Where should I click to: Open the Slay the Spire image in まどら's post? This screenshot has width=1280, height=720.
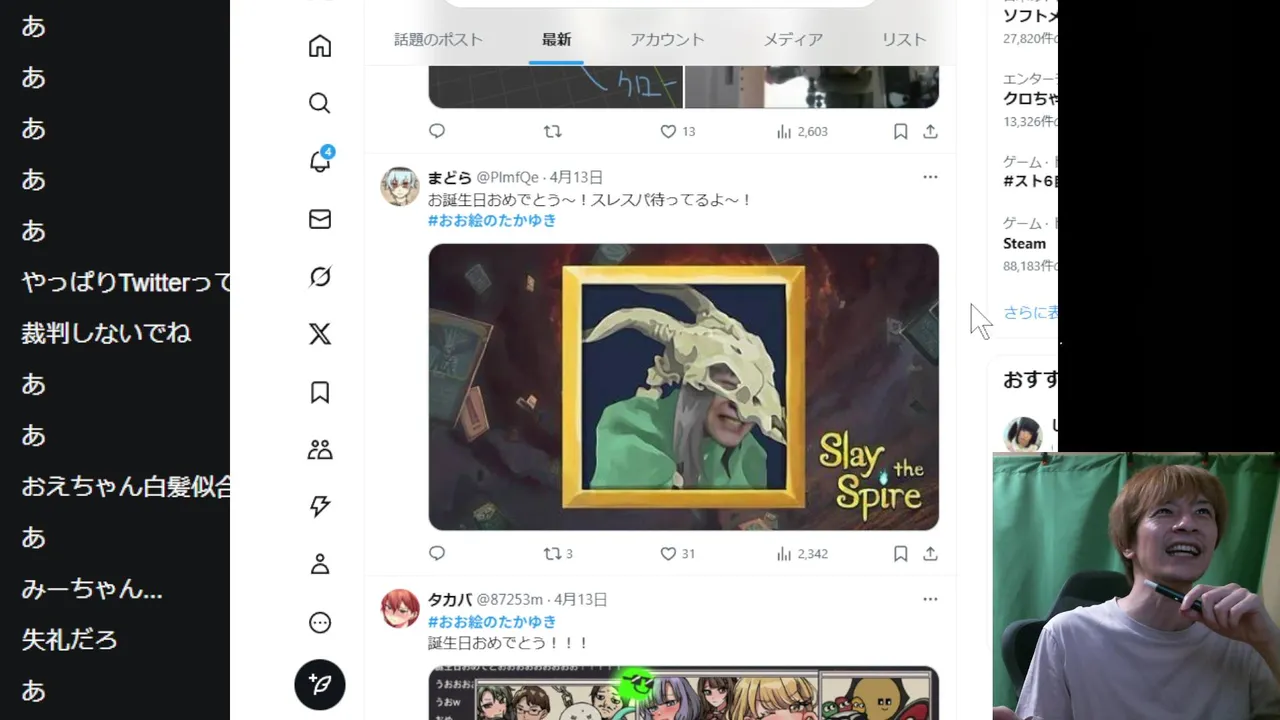[683, 387]
